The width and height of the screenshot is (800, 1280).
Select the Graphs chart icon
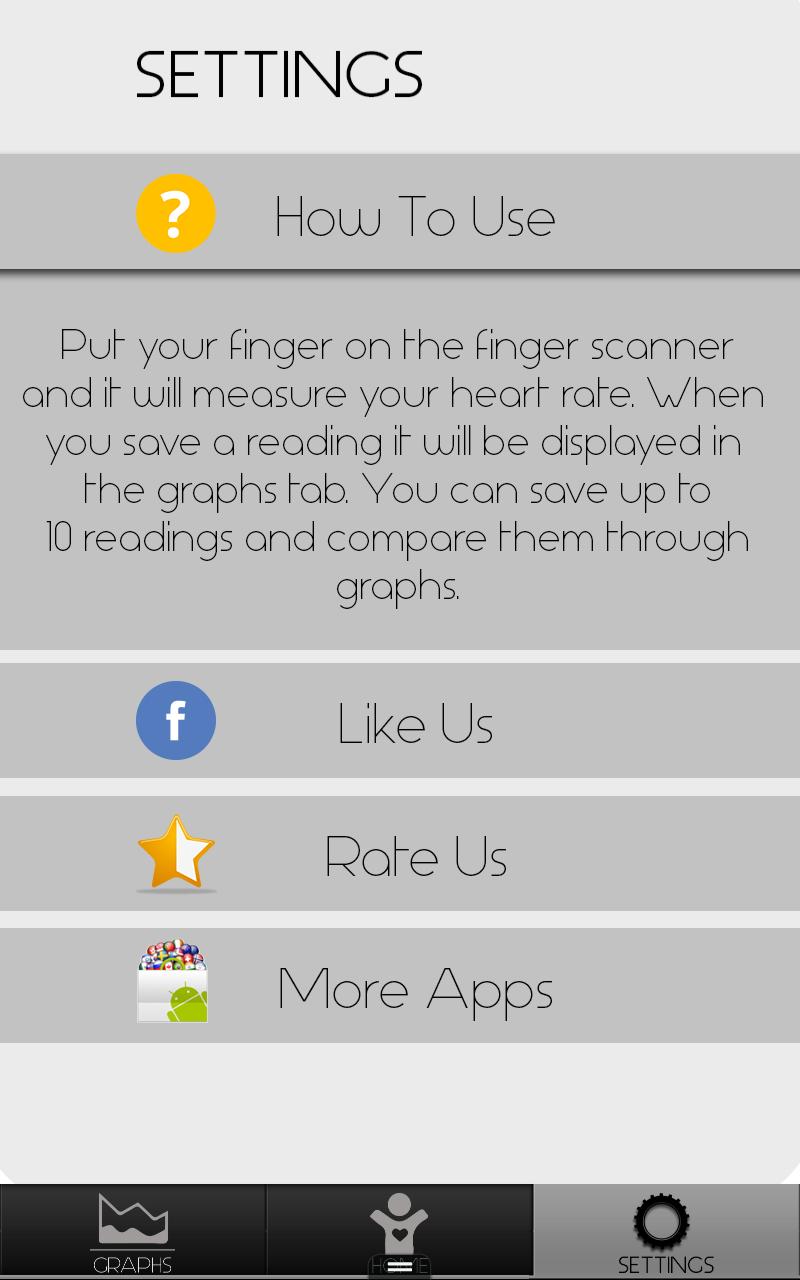(x=131, y=1220)
